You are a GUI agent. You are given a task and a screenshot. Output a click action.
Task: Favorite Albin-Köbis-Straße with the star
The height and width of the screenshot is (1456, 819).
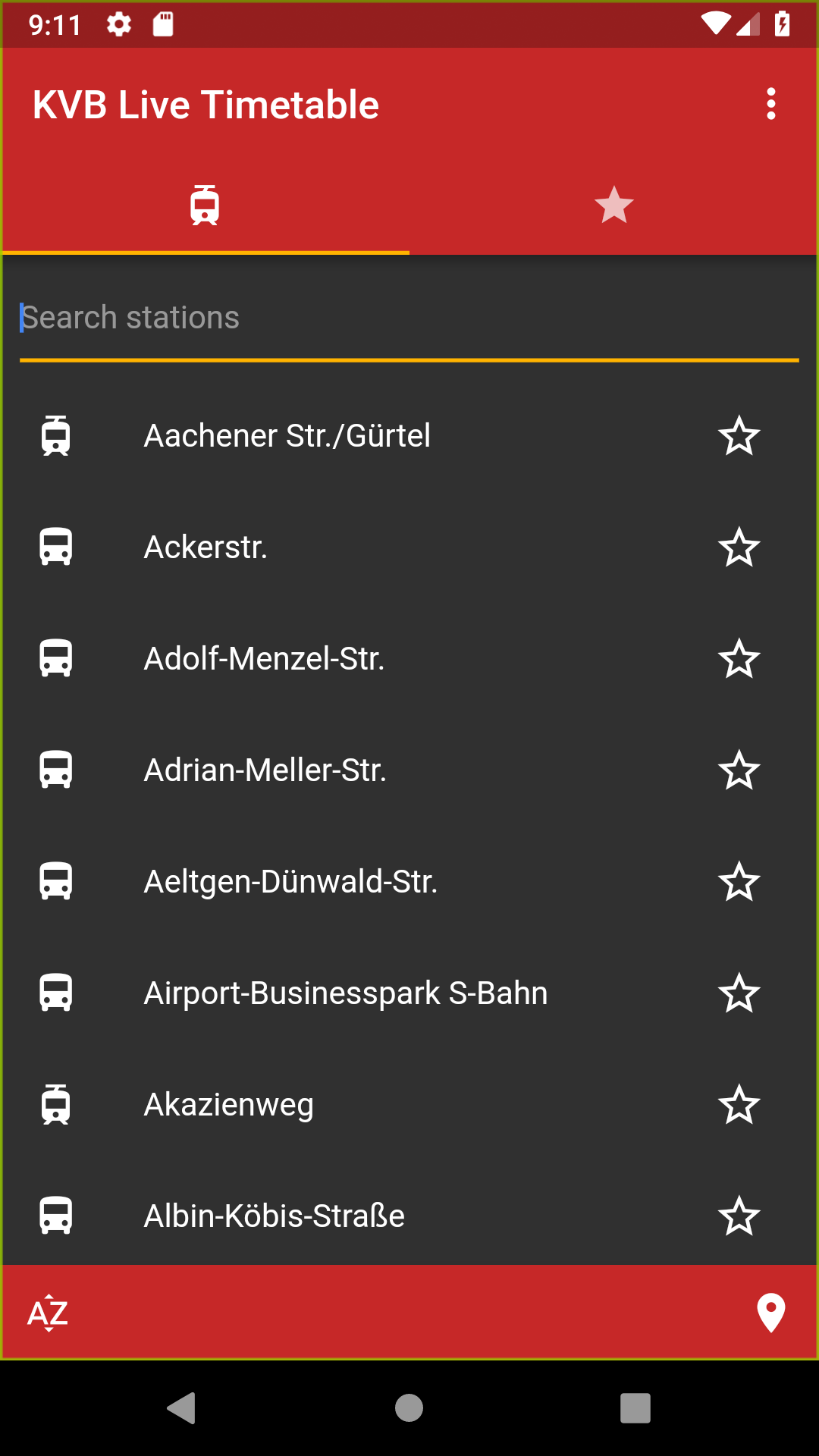739,1216
